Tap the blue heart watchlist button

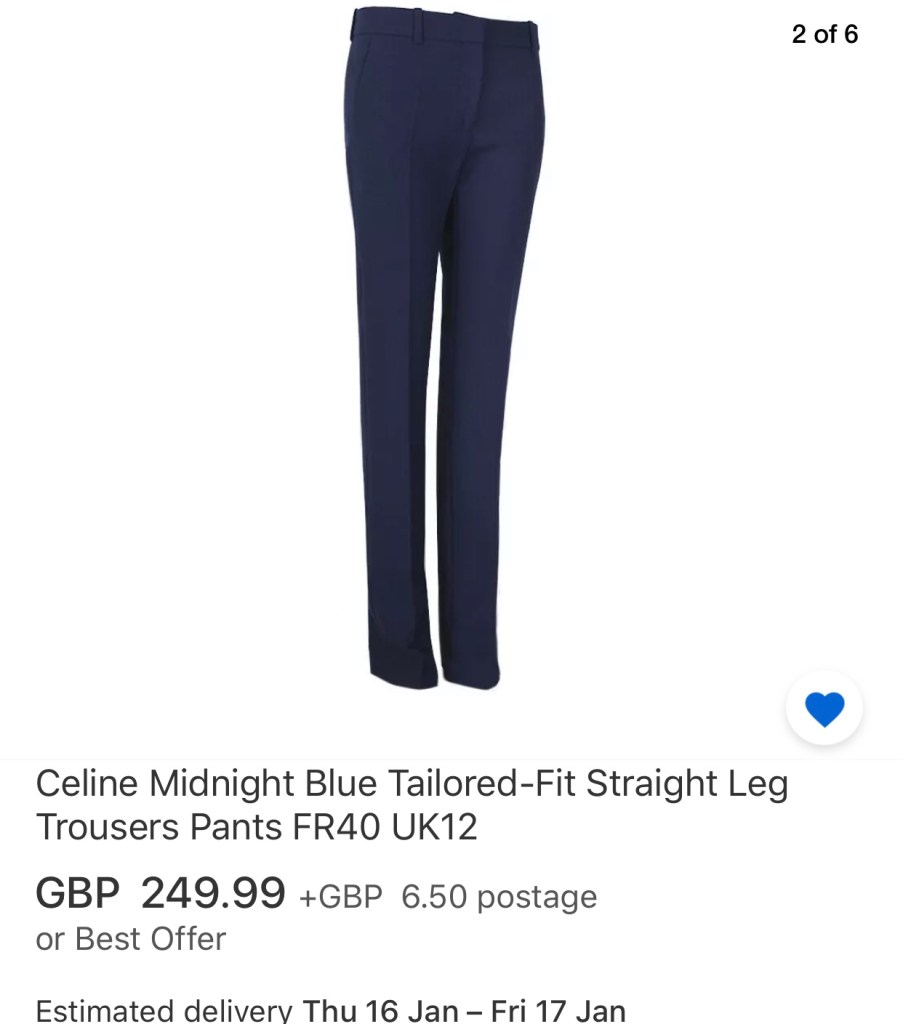[824, 709]
